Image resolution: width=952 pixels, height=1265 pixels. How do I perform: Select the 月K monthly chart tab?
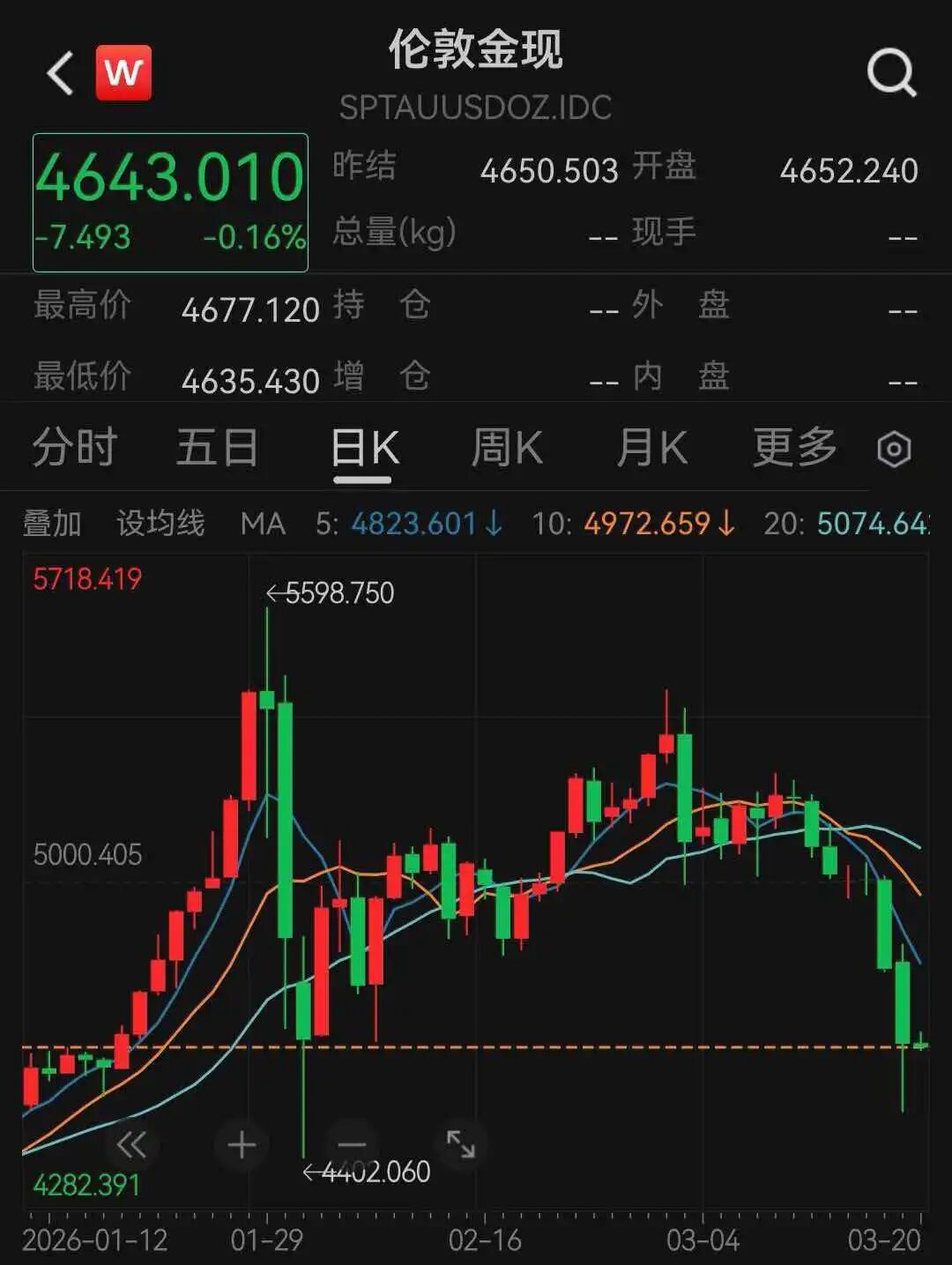(x=652, y=447)
